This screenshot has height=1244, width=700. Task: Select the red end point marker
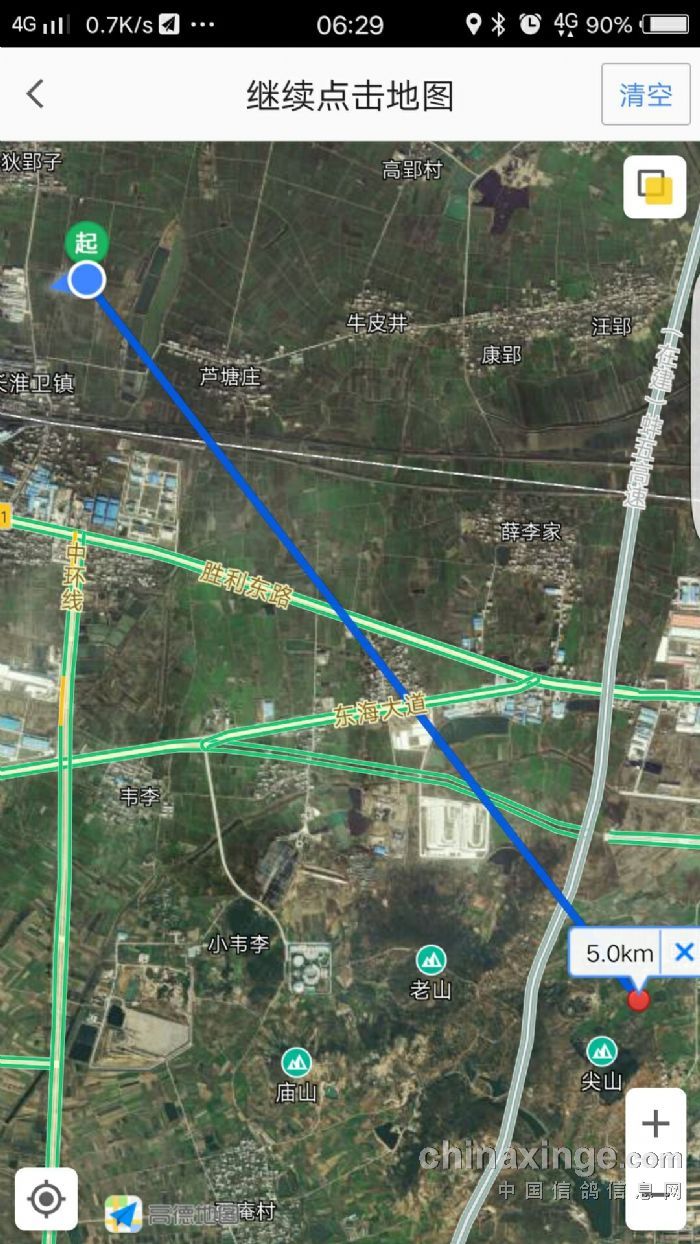[638, 999]
